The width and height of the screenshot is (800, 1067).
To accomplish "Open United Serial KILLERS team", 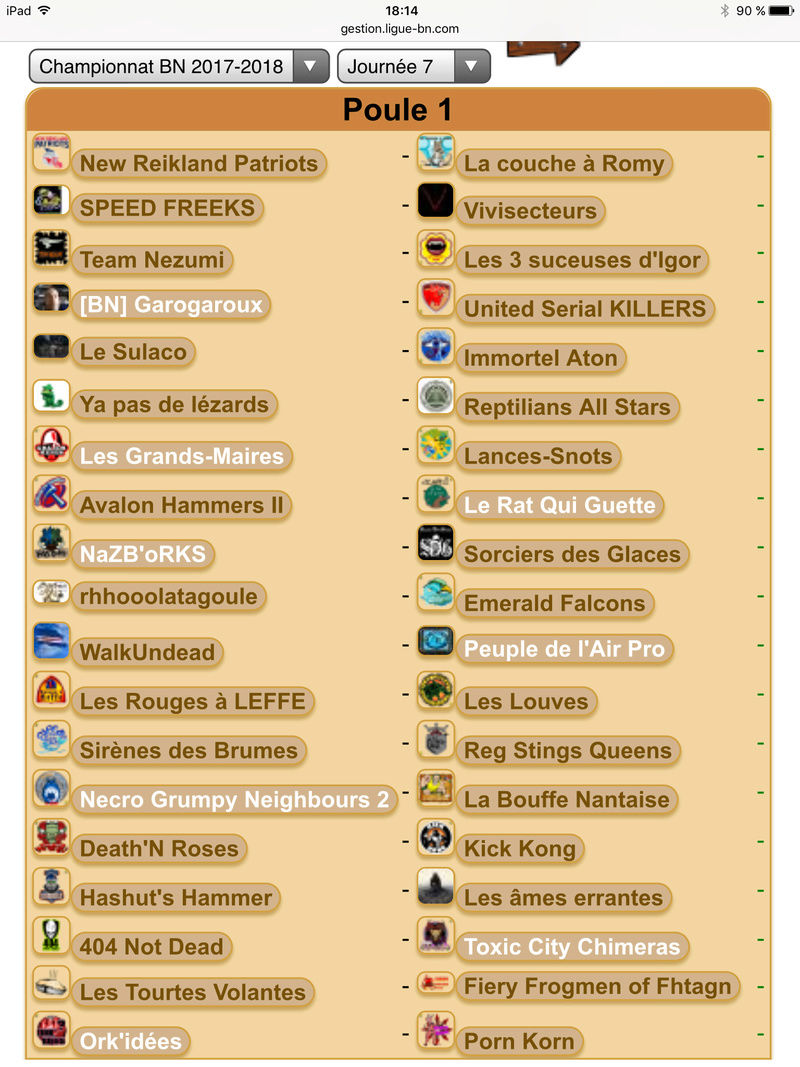I will (x=585, y=309).
